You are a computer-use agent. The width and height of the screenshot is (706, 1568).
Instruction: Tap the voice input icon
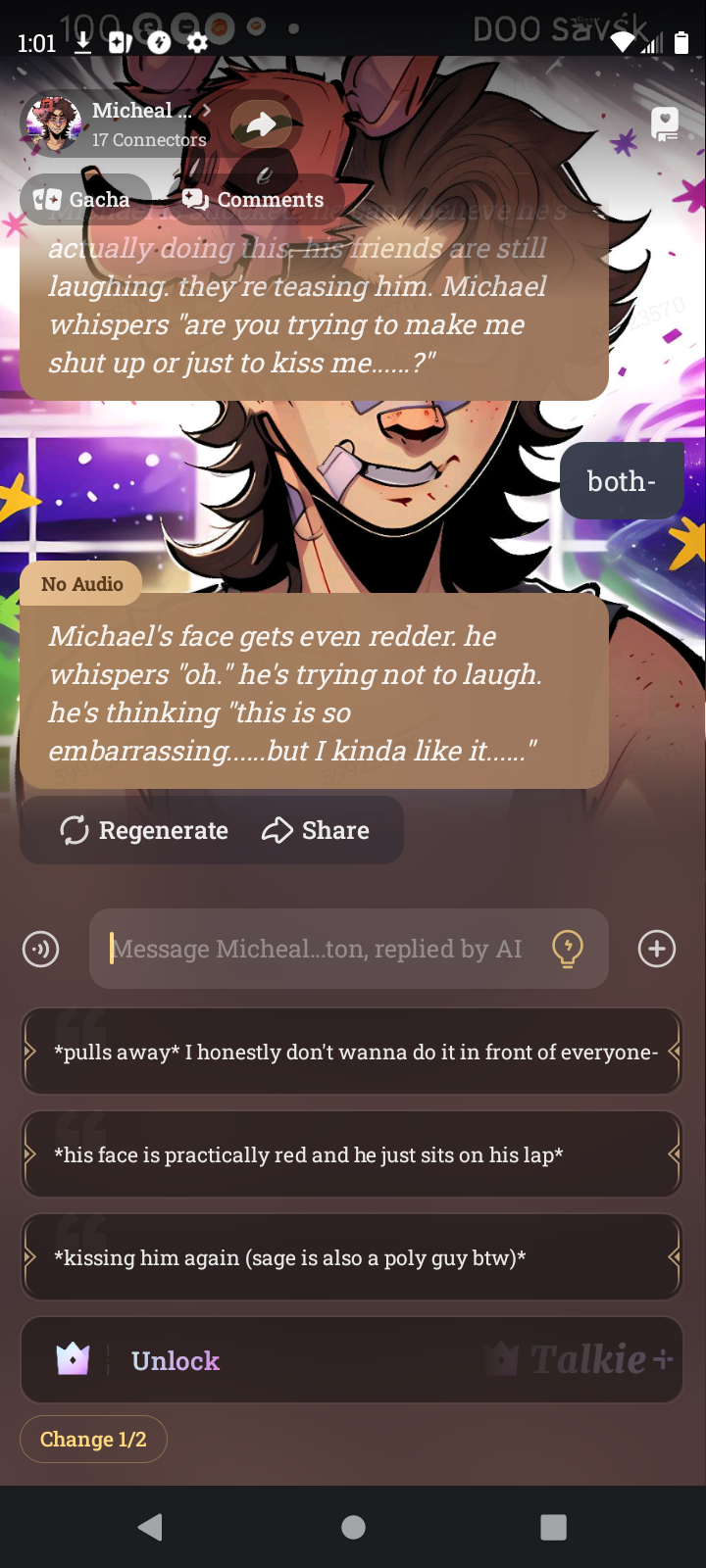tap(41, 949)
